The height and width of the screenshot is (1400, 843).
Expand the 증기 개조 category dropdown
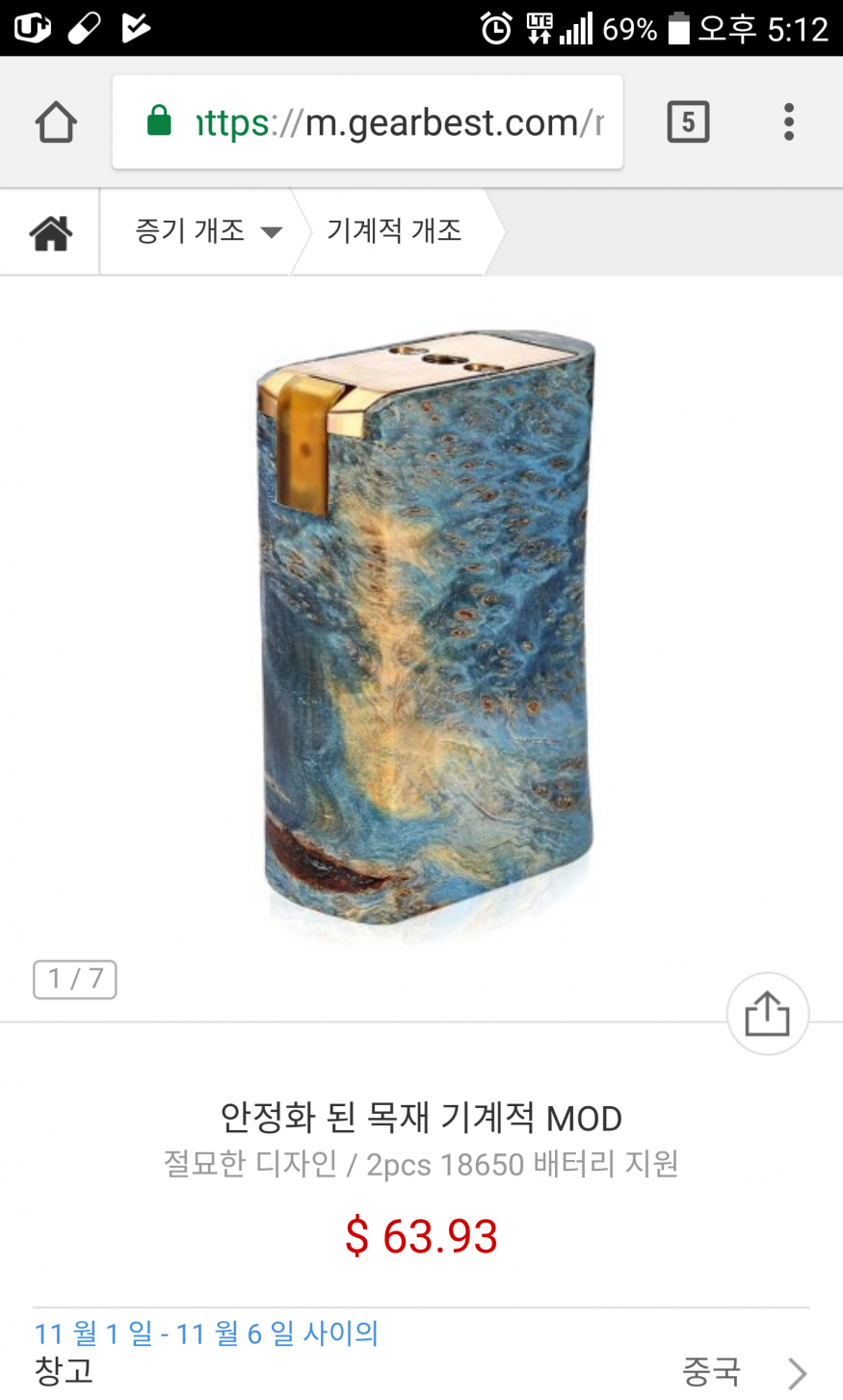[x=208, y=231]
